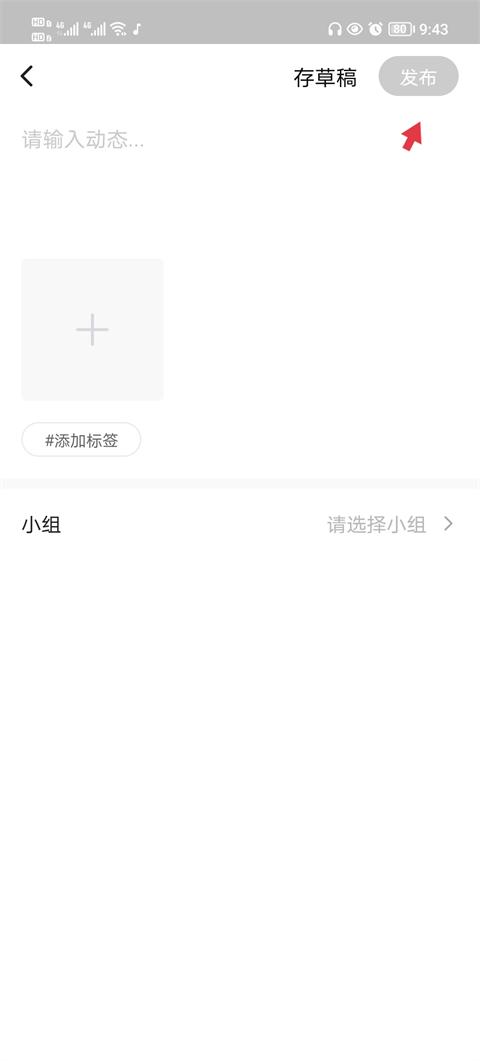Add an image with the plus tile
Screen dimensions: 480x1061
pos(93,330)
